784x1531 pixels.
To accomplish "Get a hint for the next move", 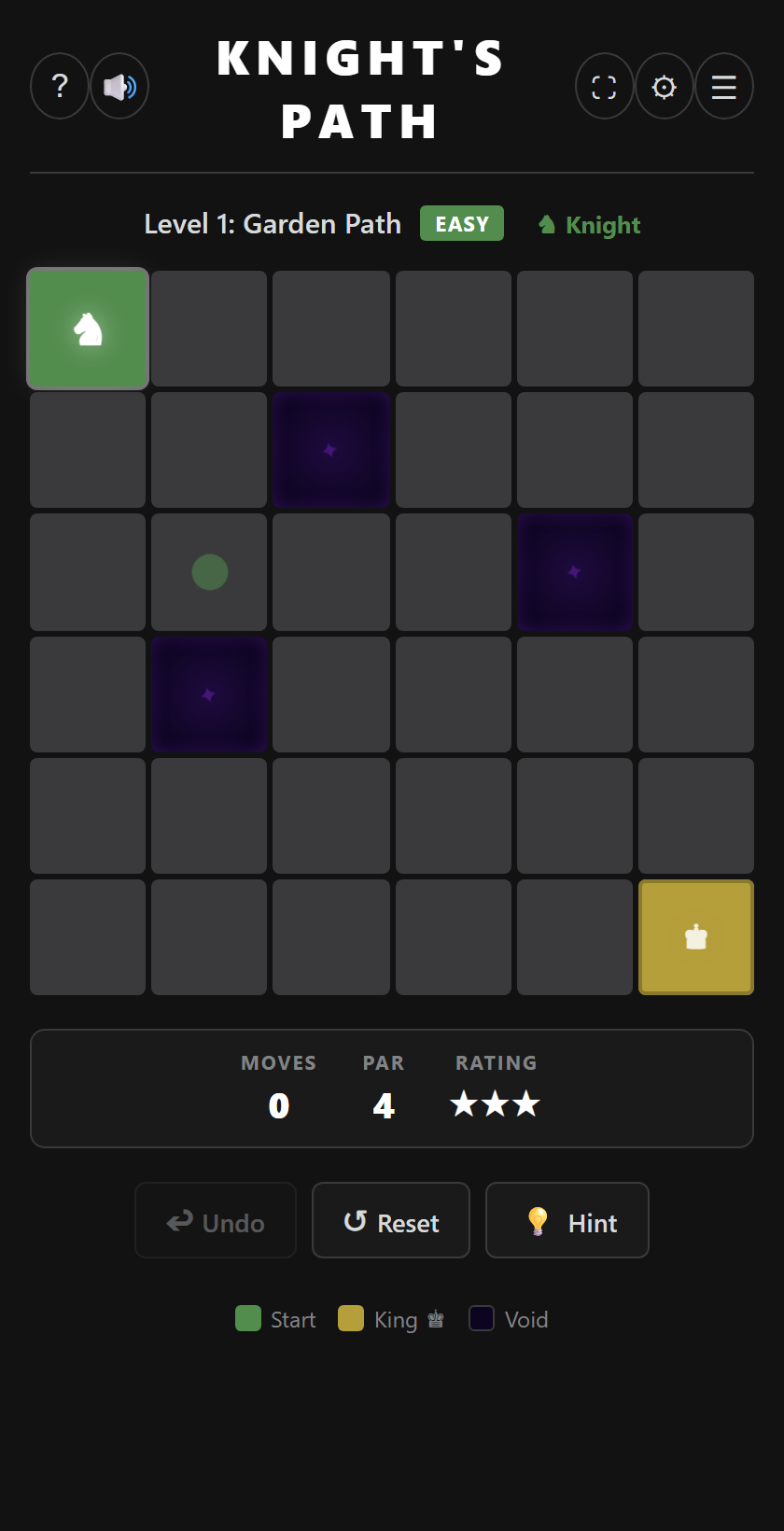I will coord(567,1221).
